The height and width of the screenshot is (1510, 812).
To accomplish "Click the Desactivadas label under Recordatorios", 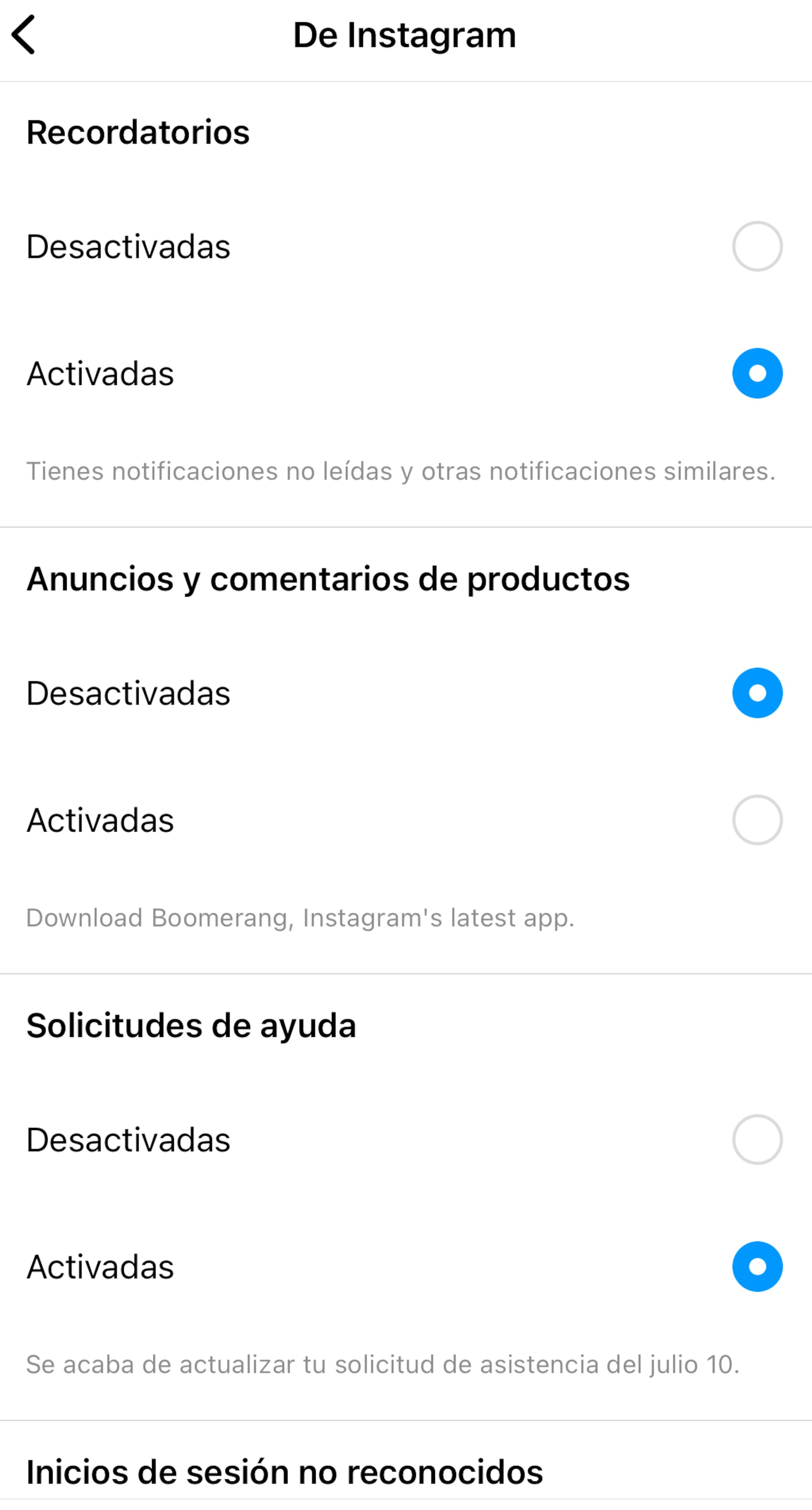I will 128,246.
